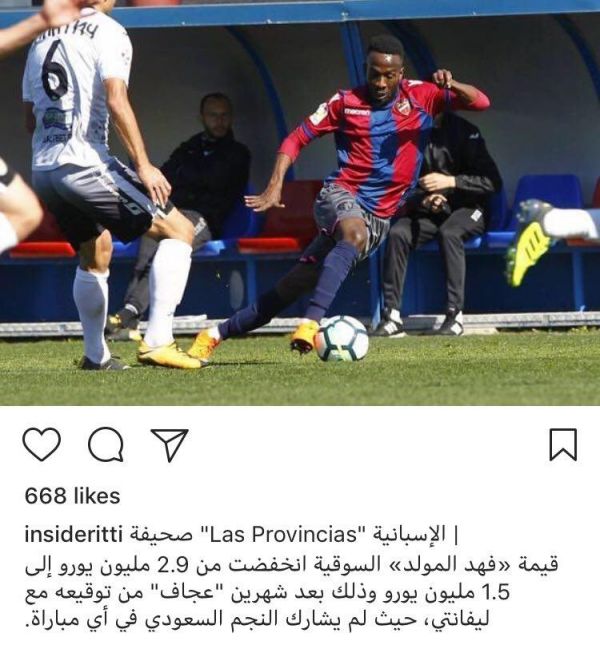Screen dimensions: 600x645
Task: Open the football match photo post
Action: click(300, 200)
